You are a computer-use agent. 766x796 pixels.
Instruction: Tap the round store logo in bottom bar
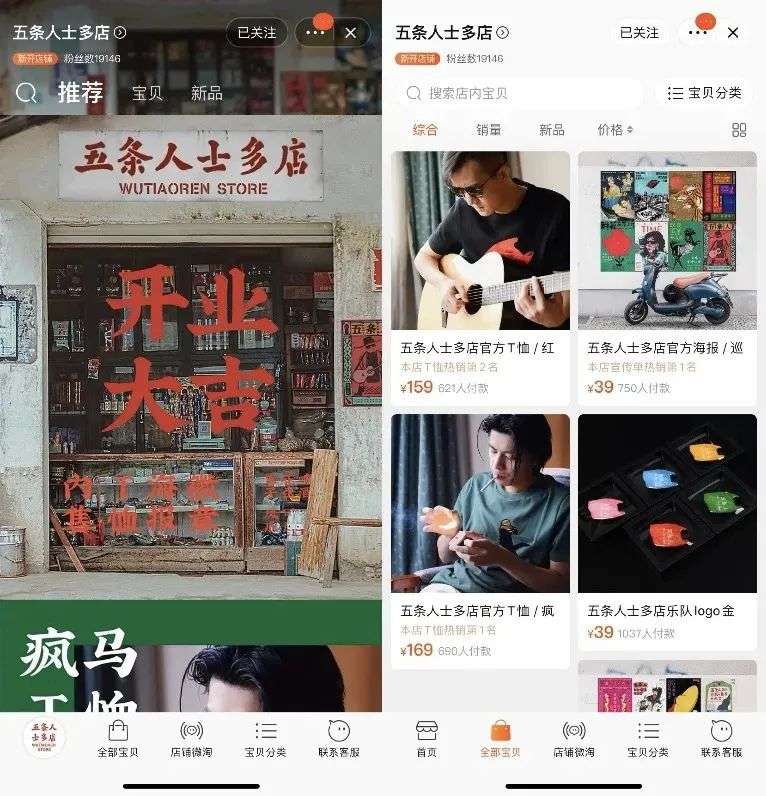tap(45, 739)
